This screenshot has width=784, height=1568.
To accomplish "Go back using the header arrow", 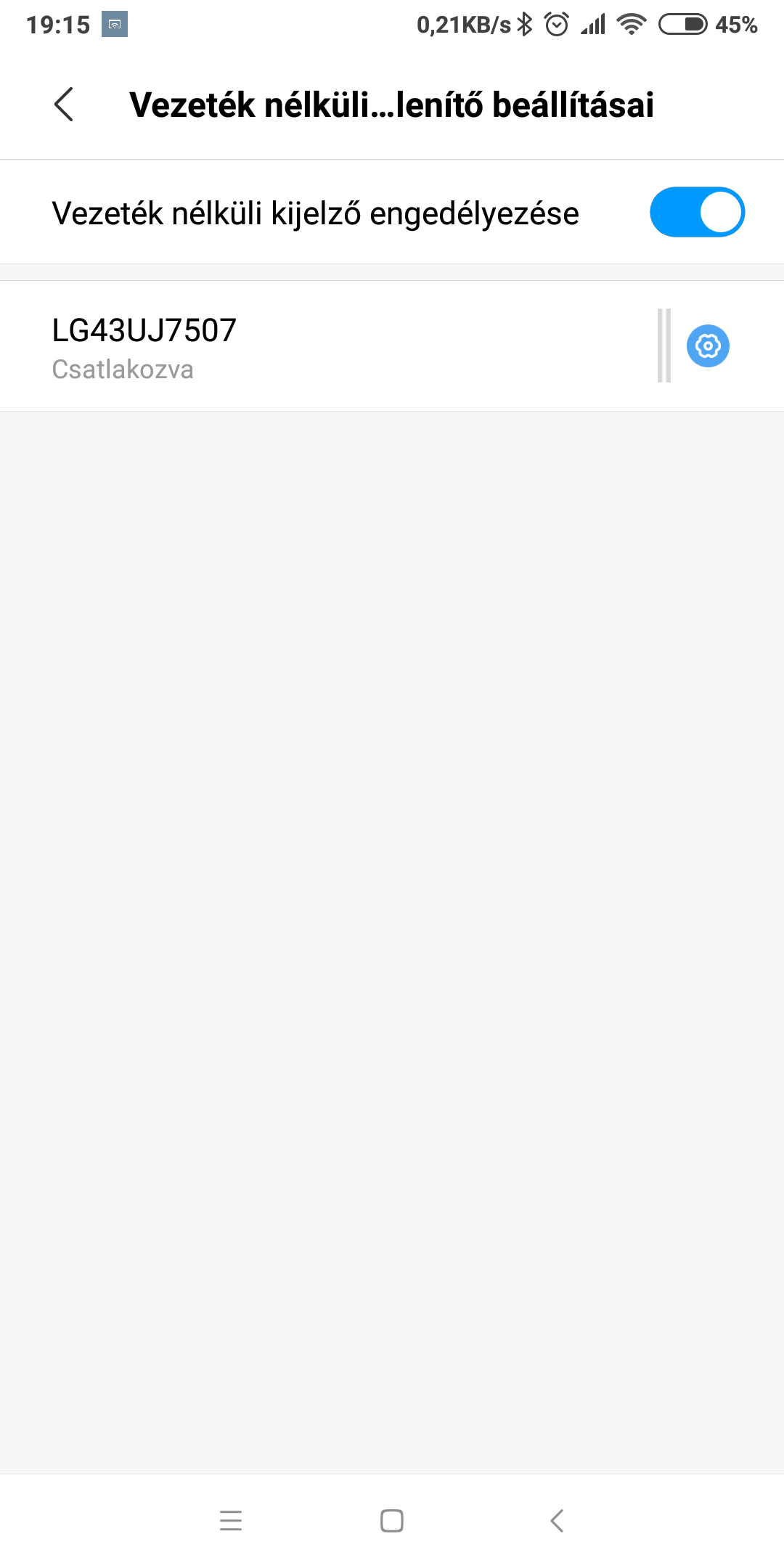I will coord(64,105).
